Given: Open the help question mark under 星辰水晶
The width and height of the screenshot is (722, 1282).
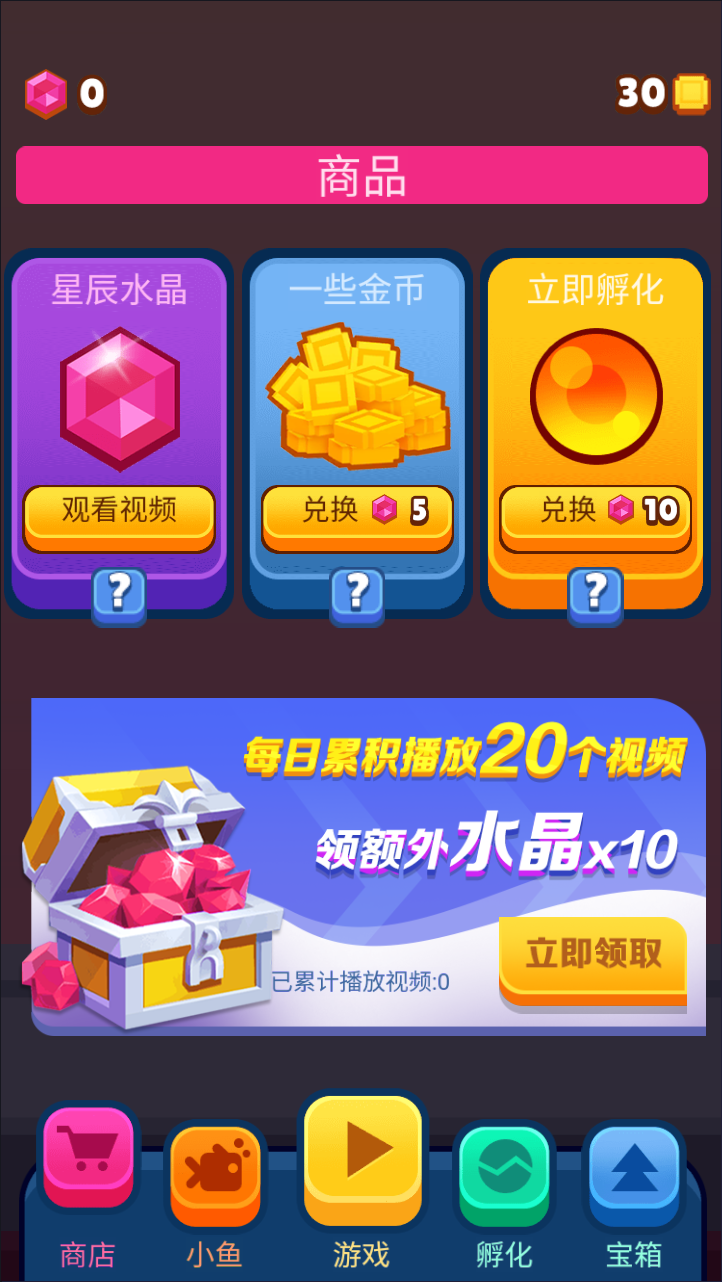Looking at the screenshot, I should pos(119,594).
